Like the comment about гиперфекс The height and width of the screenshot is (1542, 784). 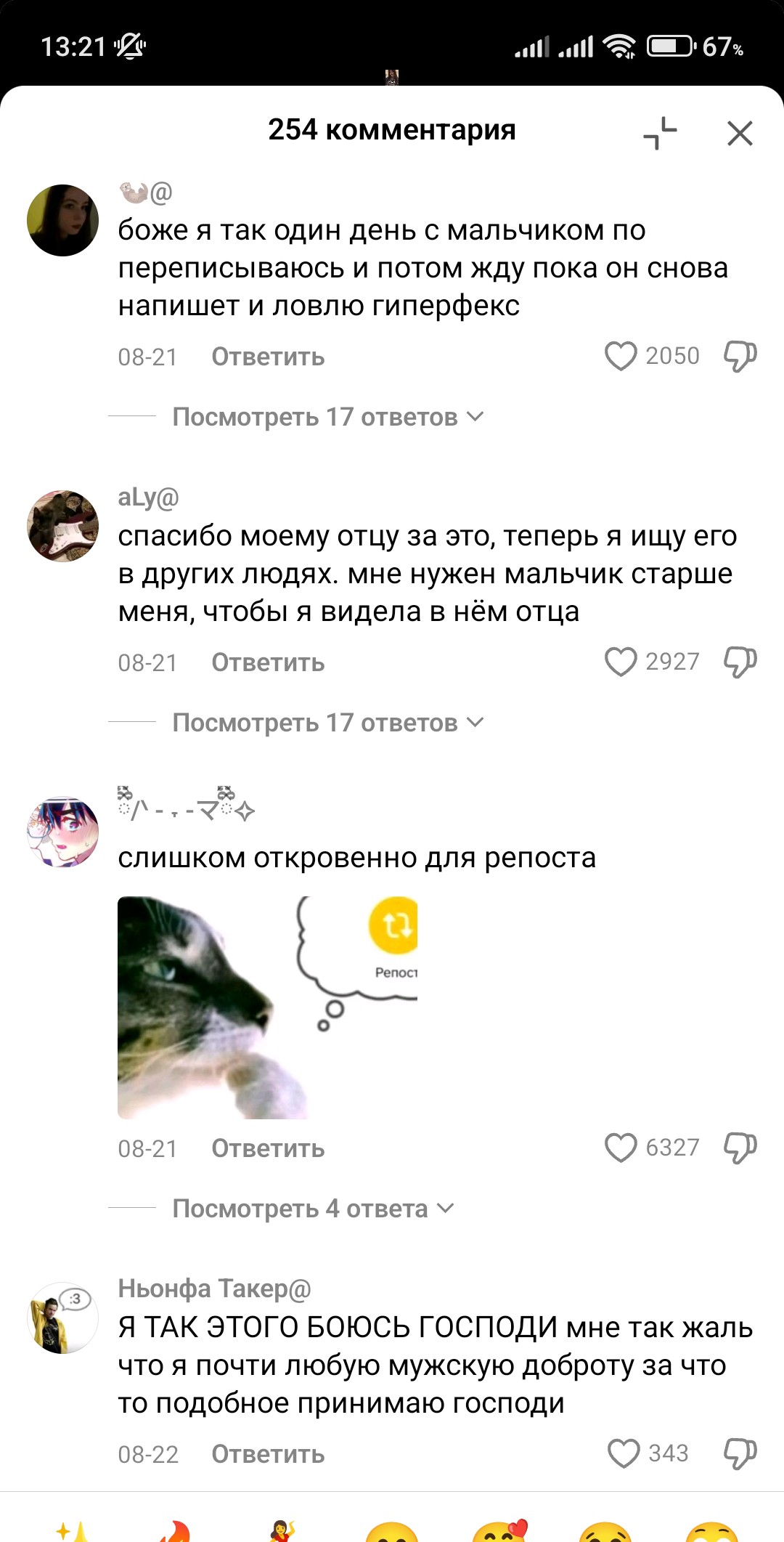(621, 356)
